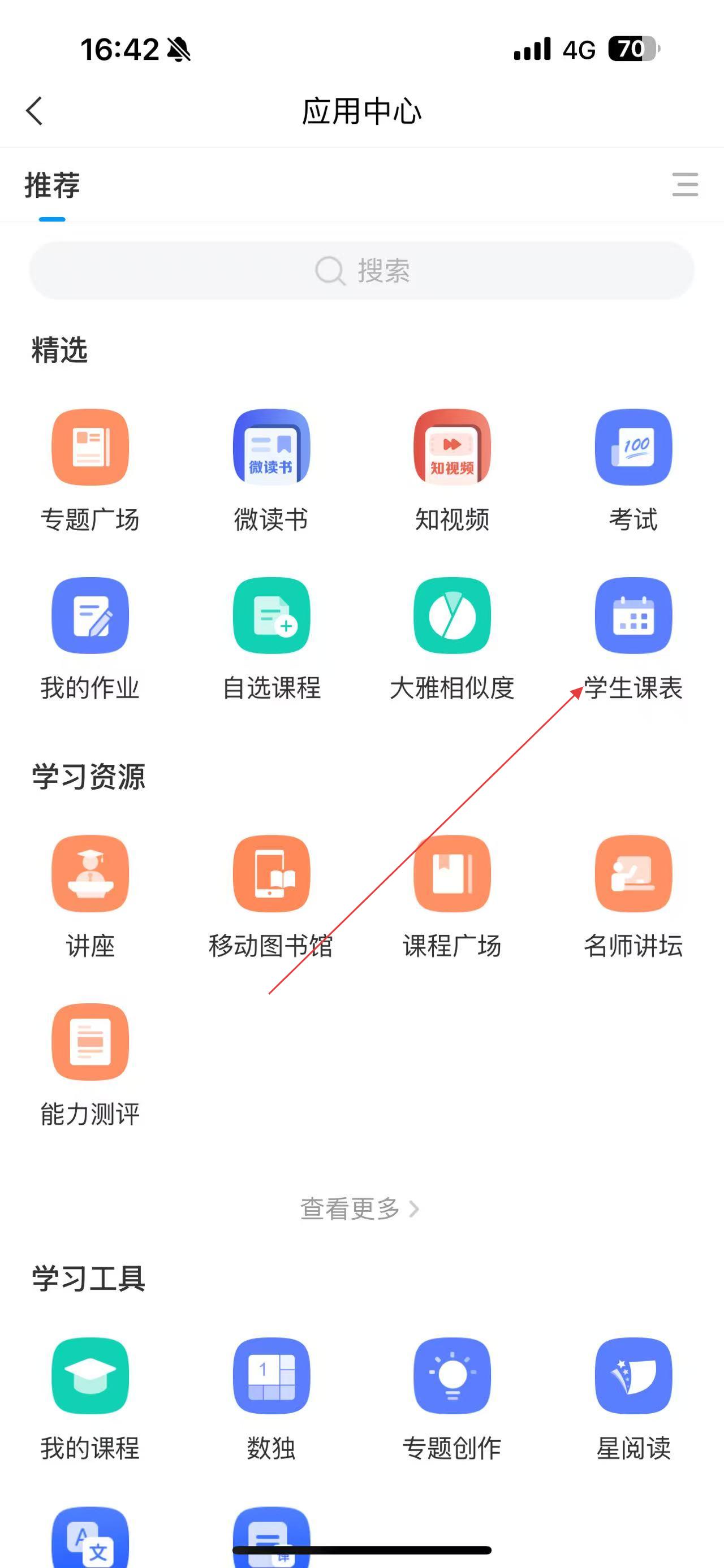Launch the 数独 tool

[271, 1376]
